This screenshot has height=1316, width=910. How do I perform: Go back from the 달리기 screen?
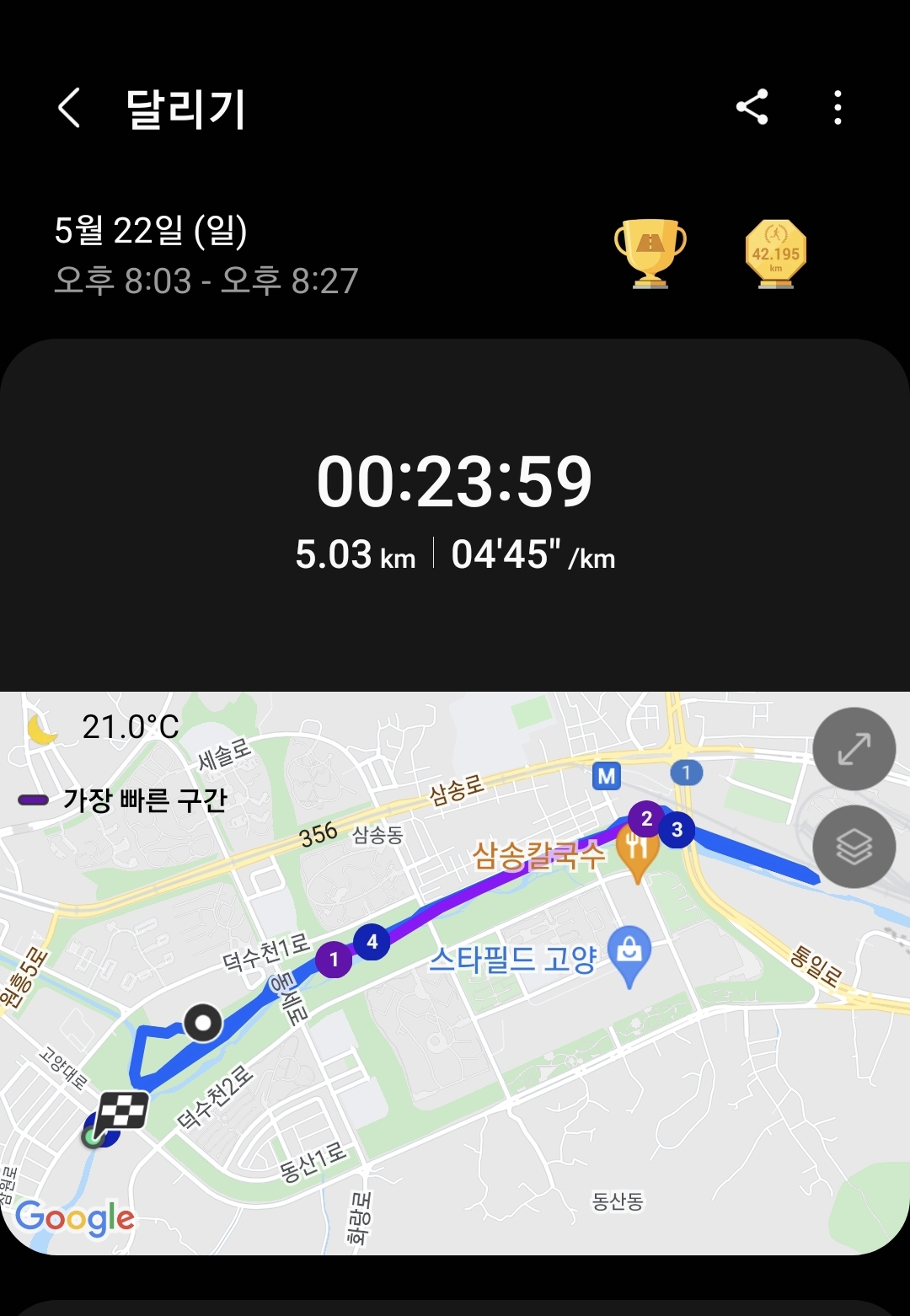click(x=69, y=109)
